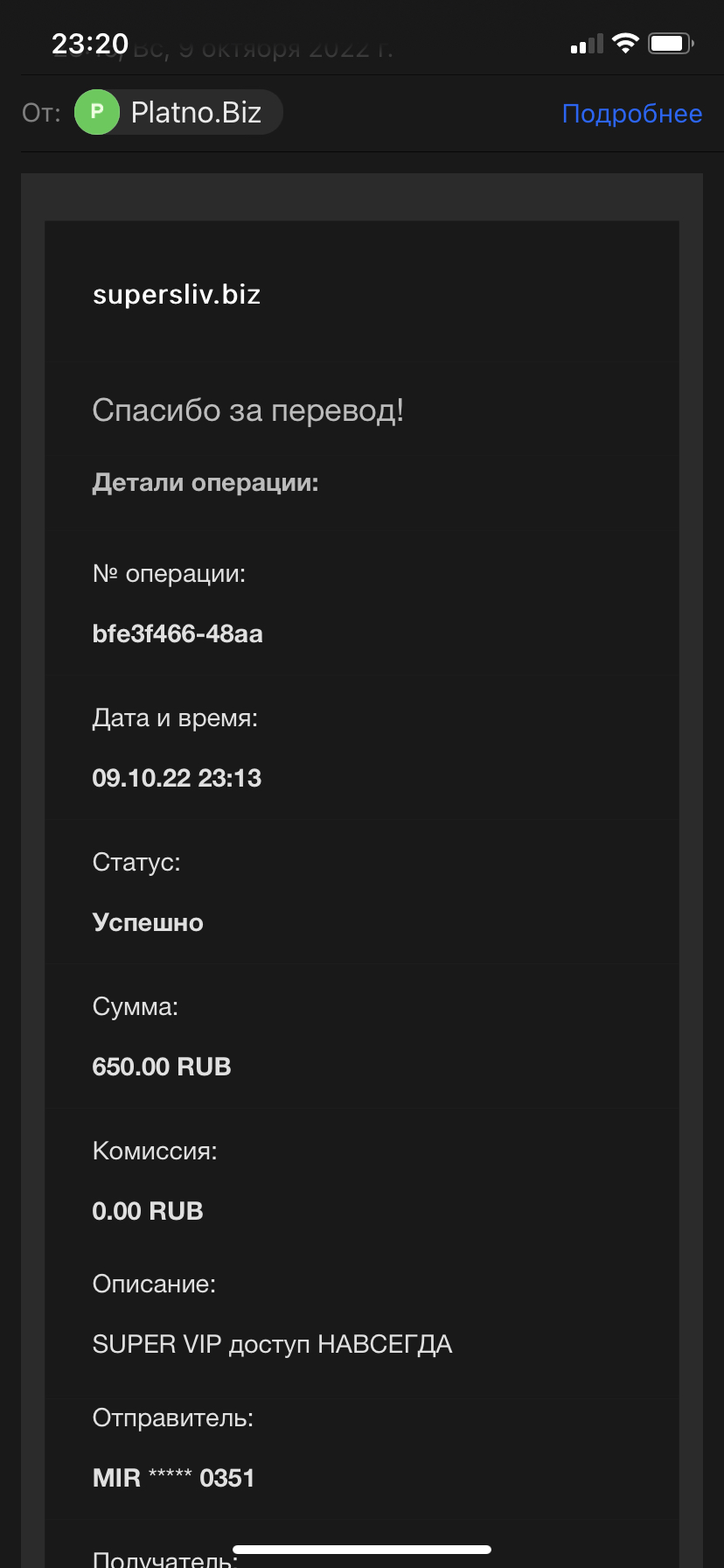
Task: Open sender details via Подробнее link
Action: (631, 114)
